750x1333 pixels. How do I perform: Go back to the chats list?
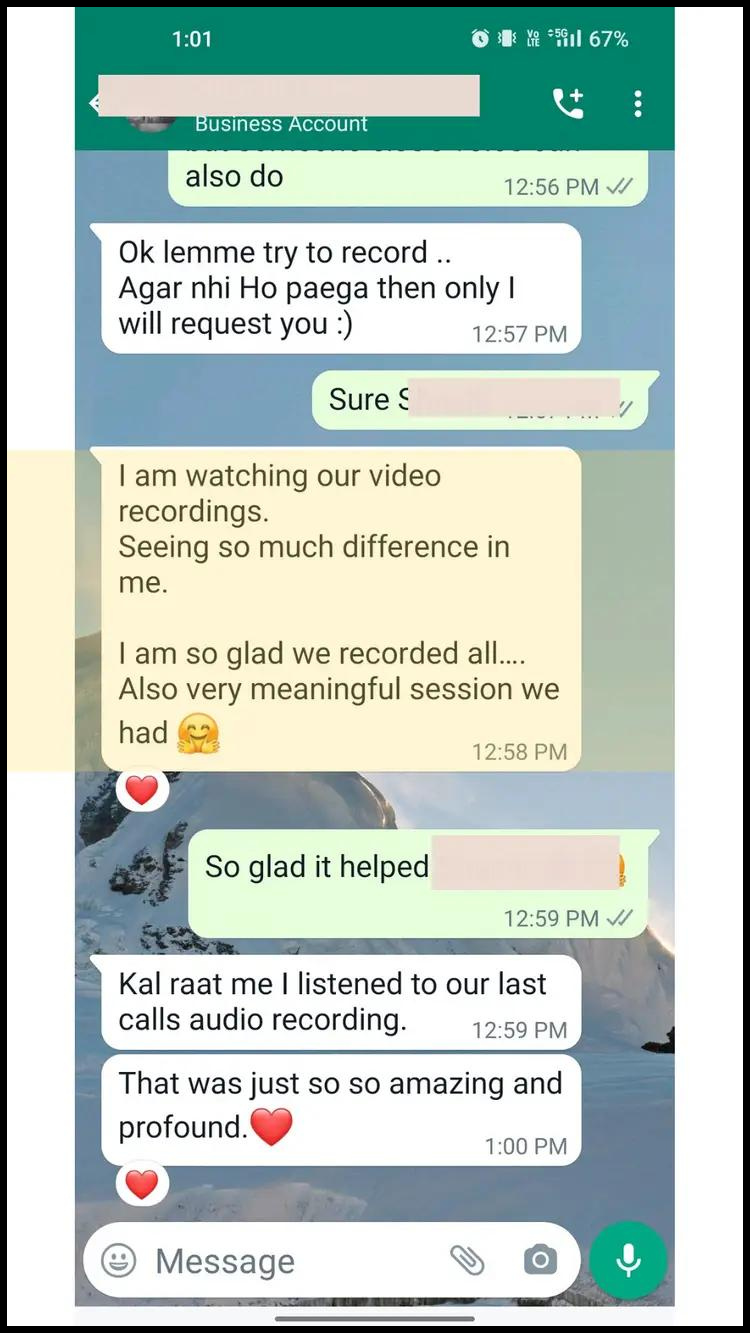tap(94, 103)
